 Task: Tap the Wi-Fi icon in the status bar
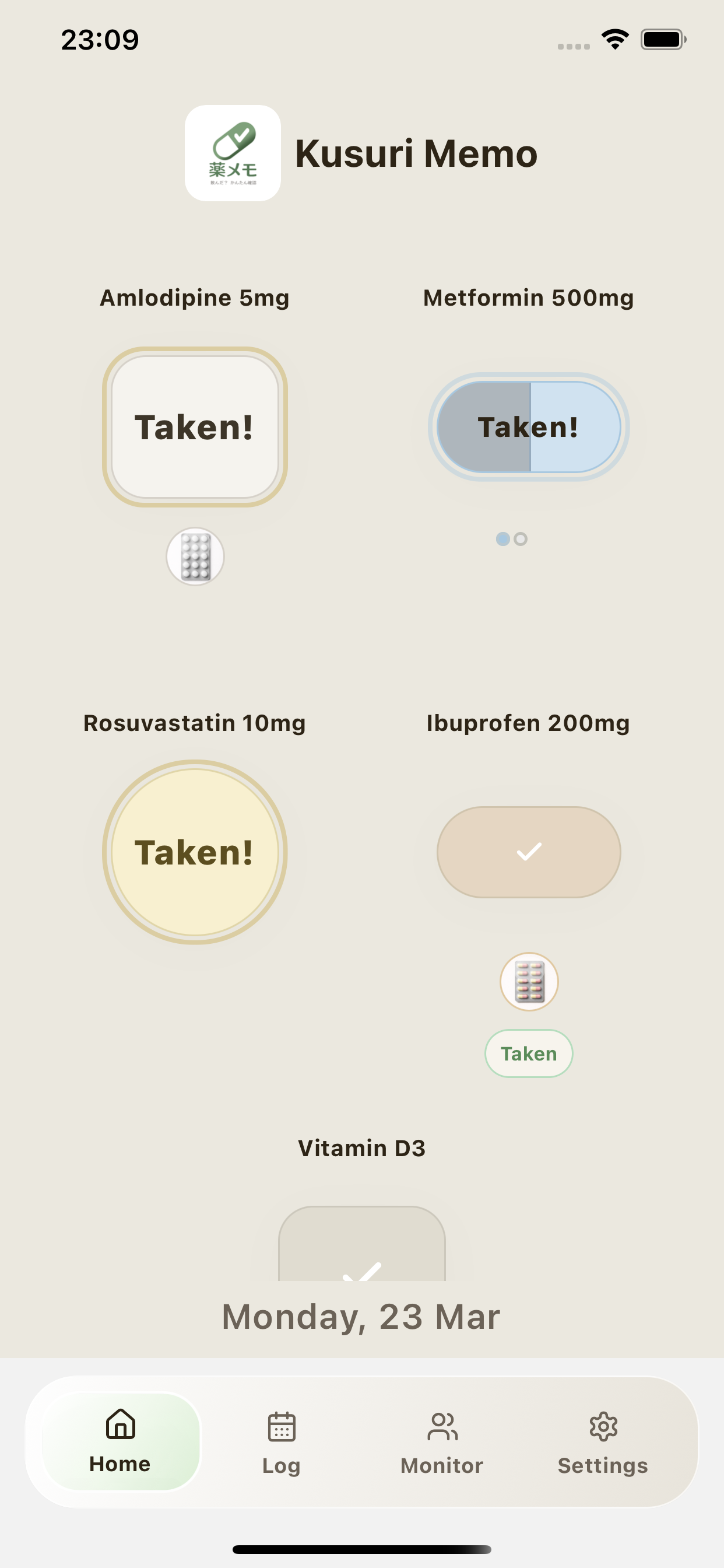click(x=614, y=39)
